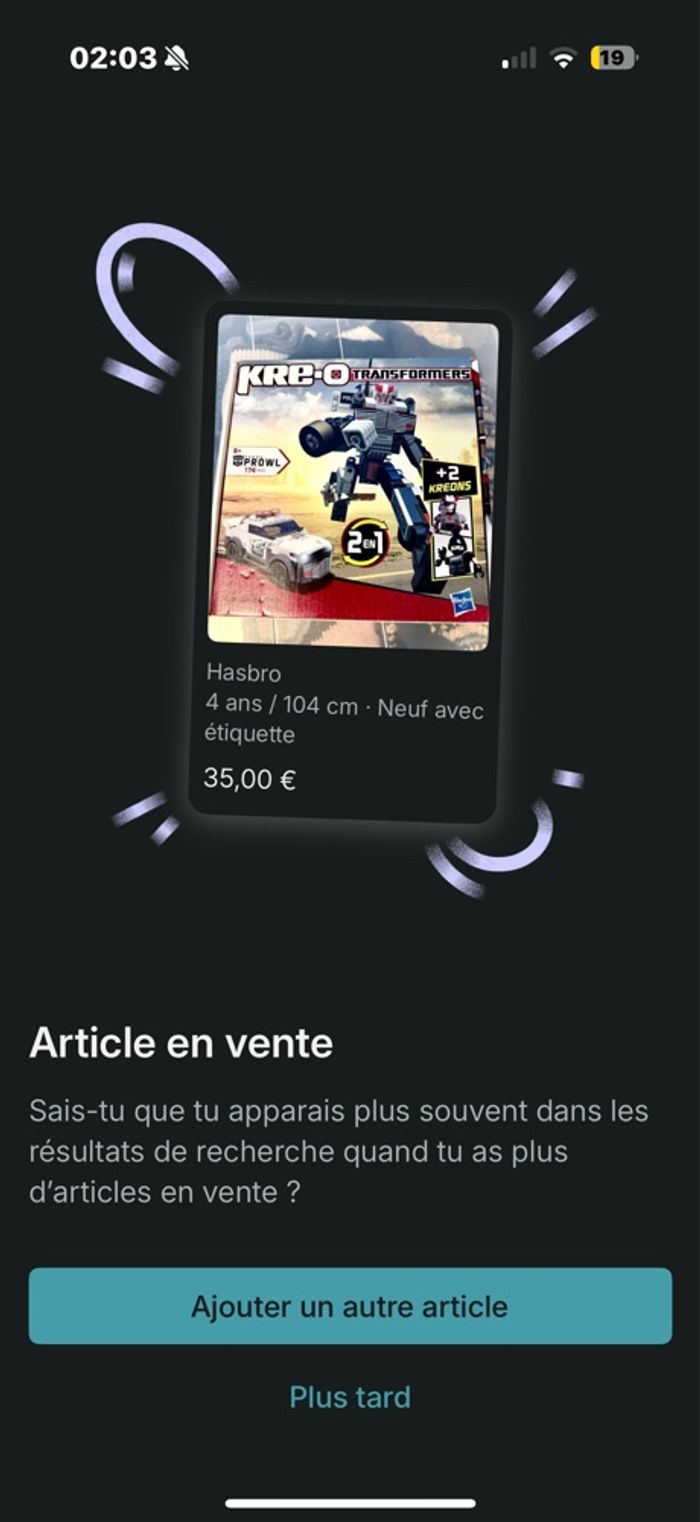Choose Plus tard to skip
This screenshot has height=1522, width=700.
[x=350, y=1396]
